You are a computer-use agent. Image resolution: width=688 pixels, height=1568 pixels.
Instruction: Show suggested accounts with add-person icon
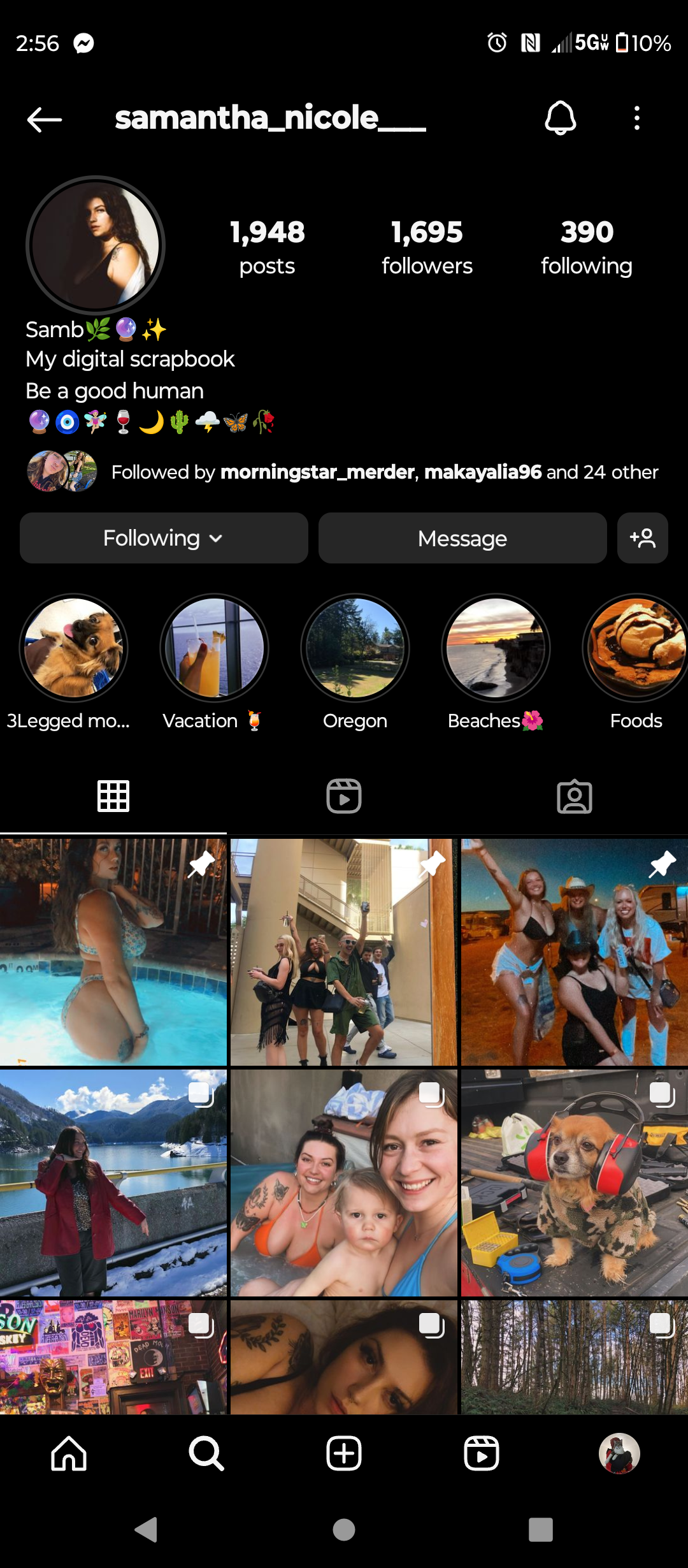pos(642,538)
